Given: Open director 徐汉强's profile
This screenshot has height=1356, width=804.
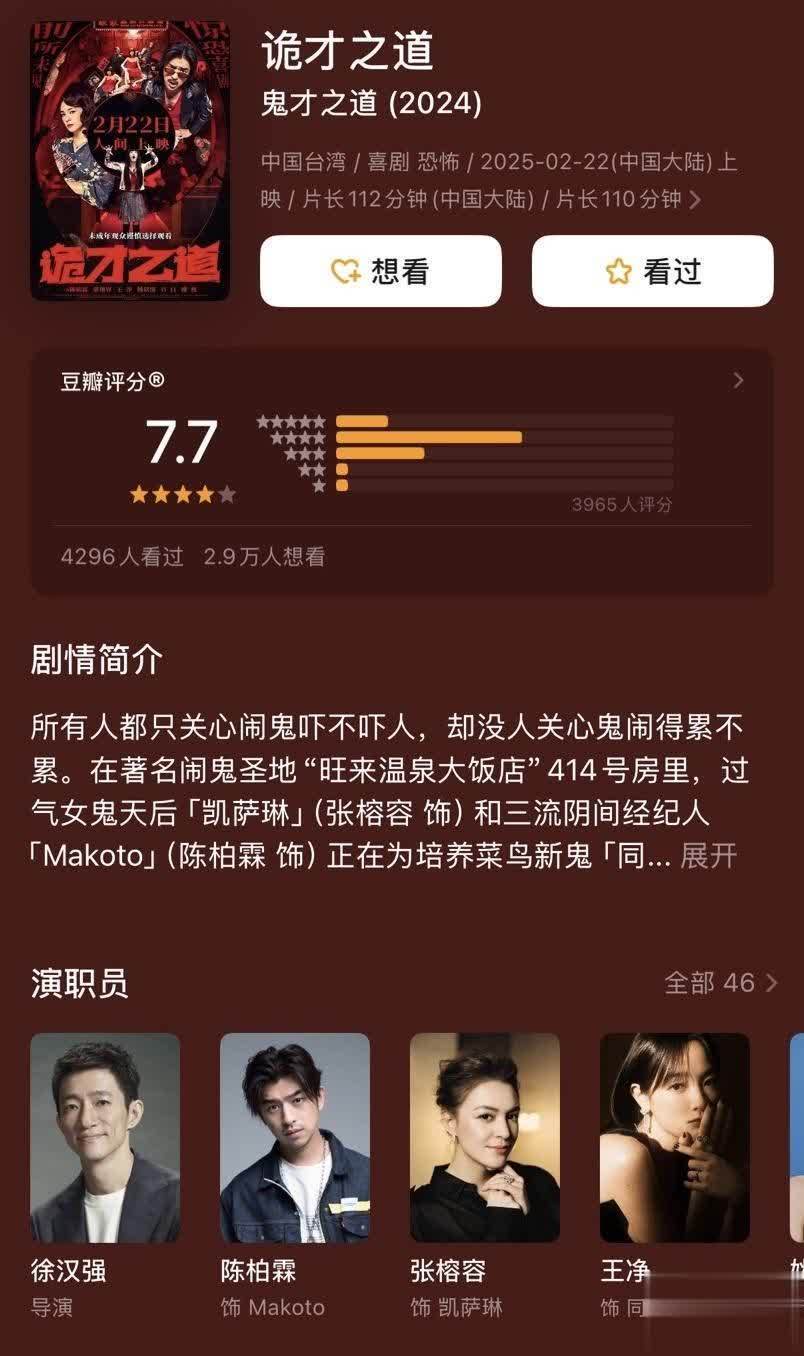Looking at the screenshot, I should point(105,1138).
